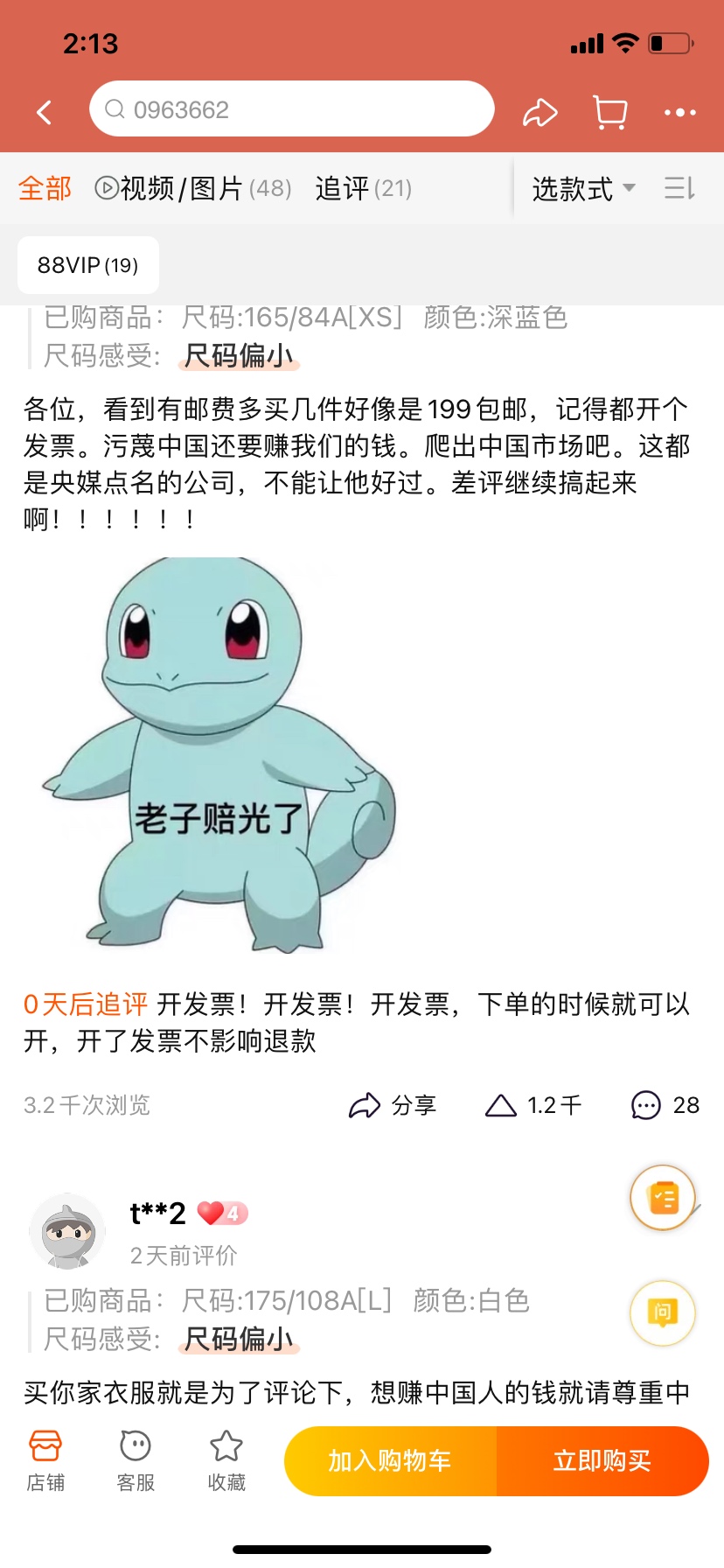Go back using the top arrow
The width and height of the screenshot is (724, 1568).
click(45, 111)
